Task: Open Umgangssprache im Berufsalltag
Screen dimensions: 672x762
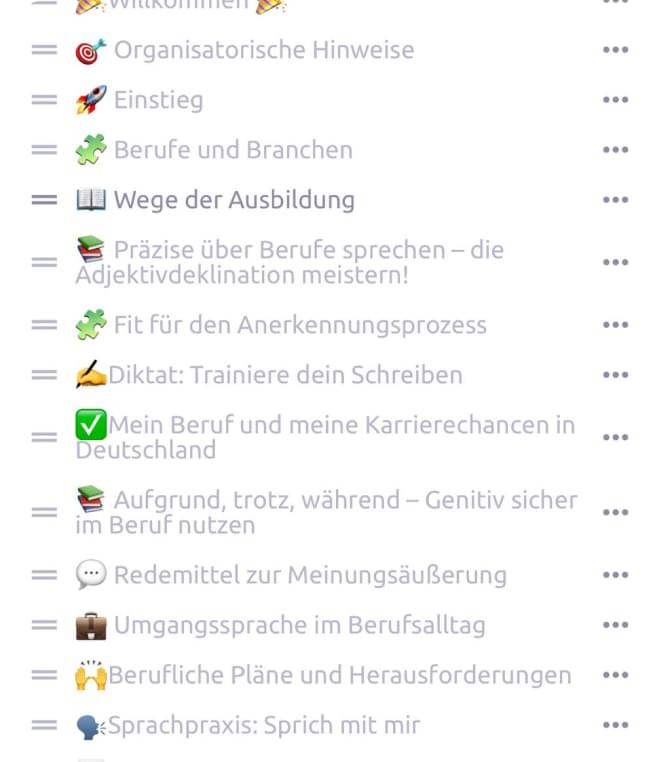Action: click(299, 625)
